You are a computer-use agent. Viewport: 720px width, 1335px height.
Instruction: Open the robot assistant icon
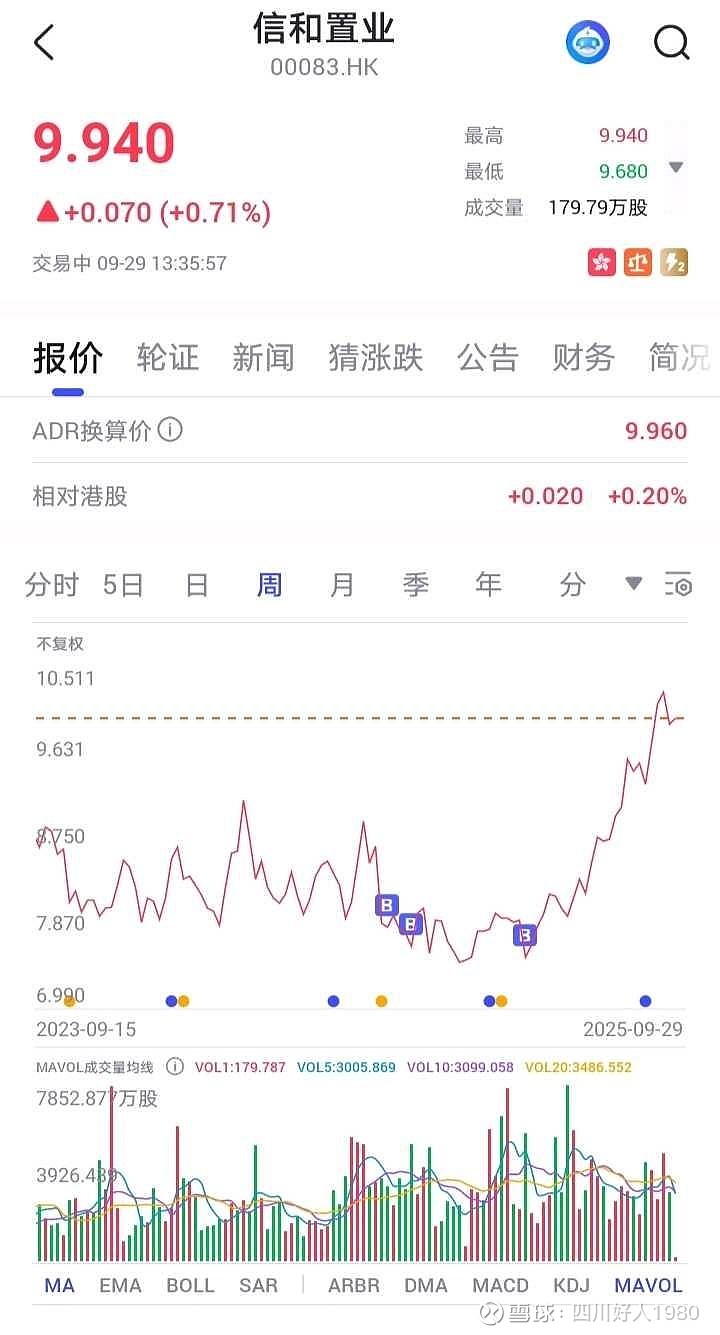tap(587, 42)
